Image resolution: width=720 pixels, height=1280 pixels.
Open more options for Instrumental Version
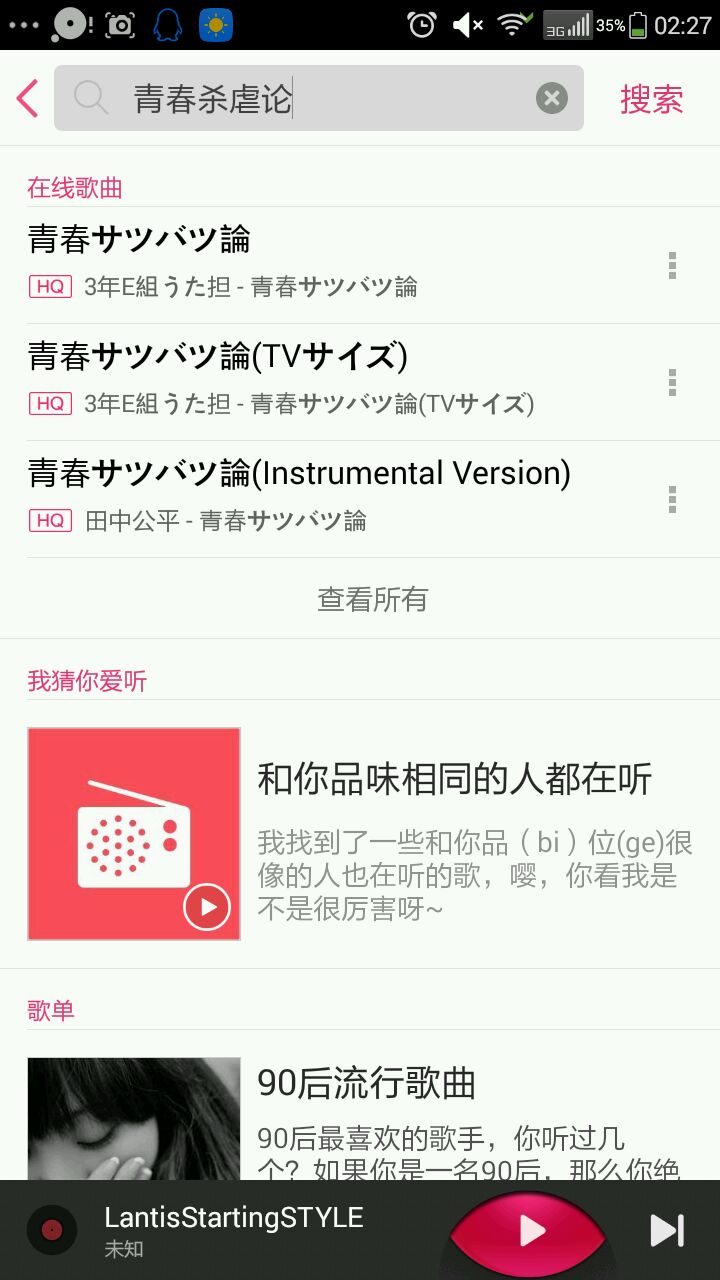672,499
